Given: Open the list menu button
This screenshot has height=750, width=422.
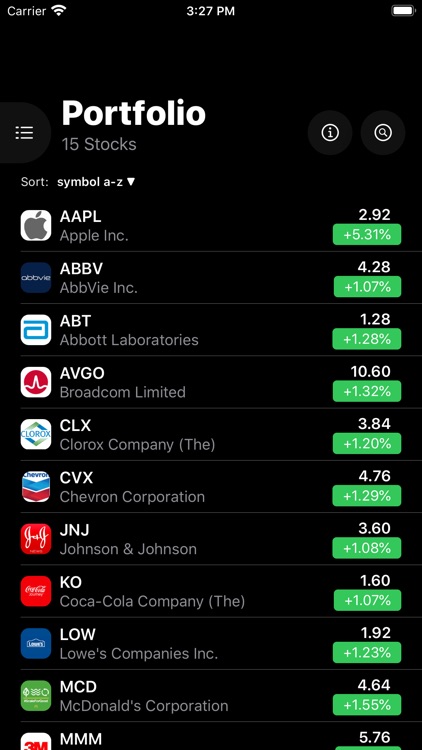Looking at the screenshot, I should pos(24,132).
